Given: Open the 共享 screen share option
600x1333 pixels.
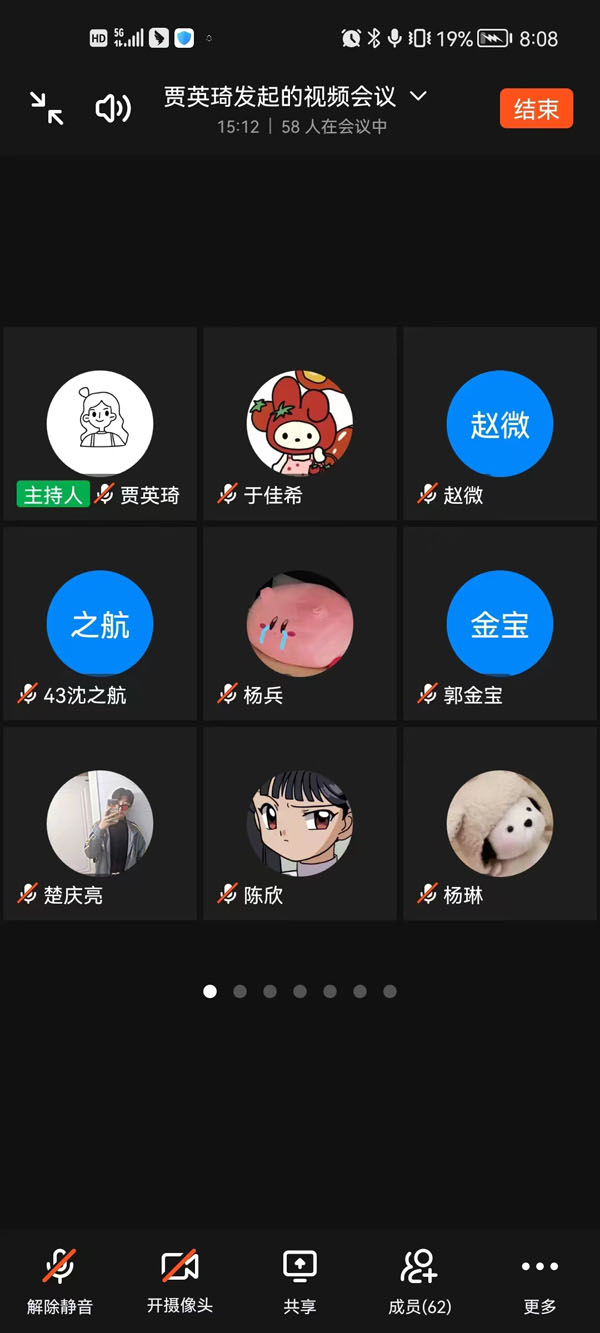Looking at the screenshot, I should [300, 1281].
